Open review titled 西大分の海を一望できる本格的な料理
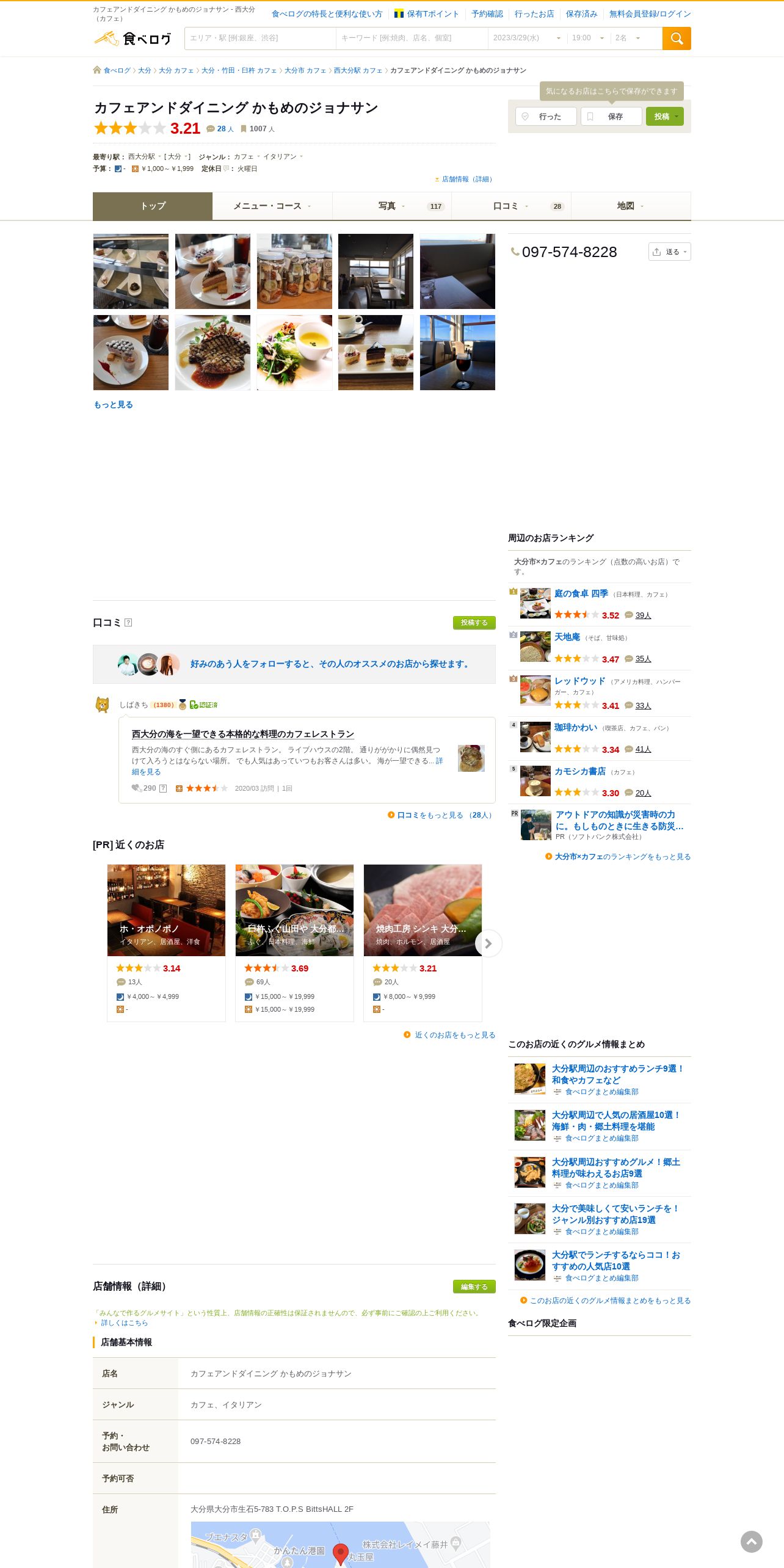Viewport: 784px width, 1568px height. point(243,734)
